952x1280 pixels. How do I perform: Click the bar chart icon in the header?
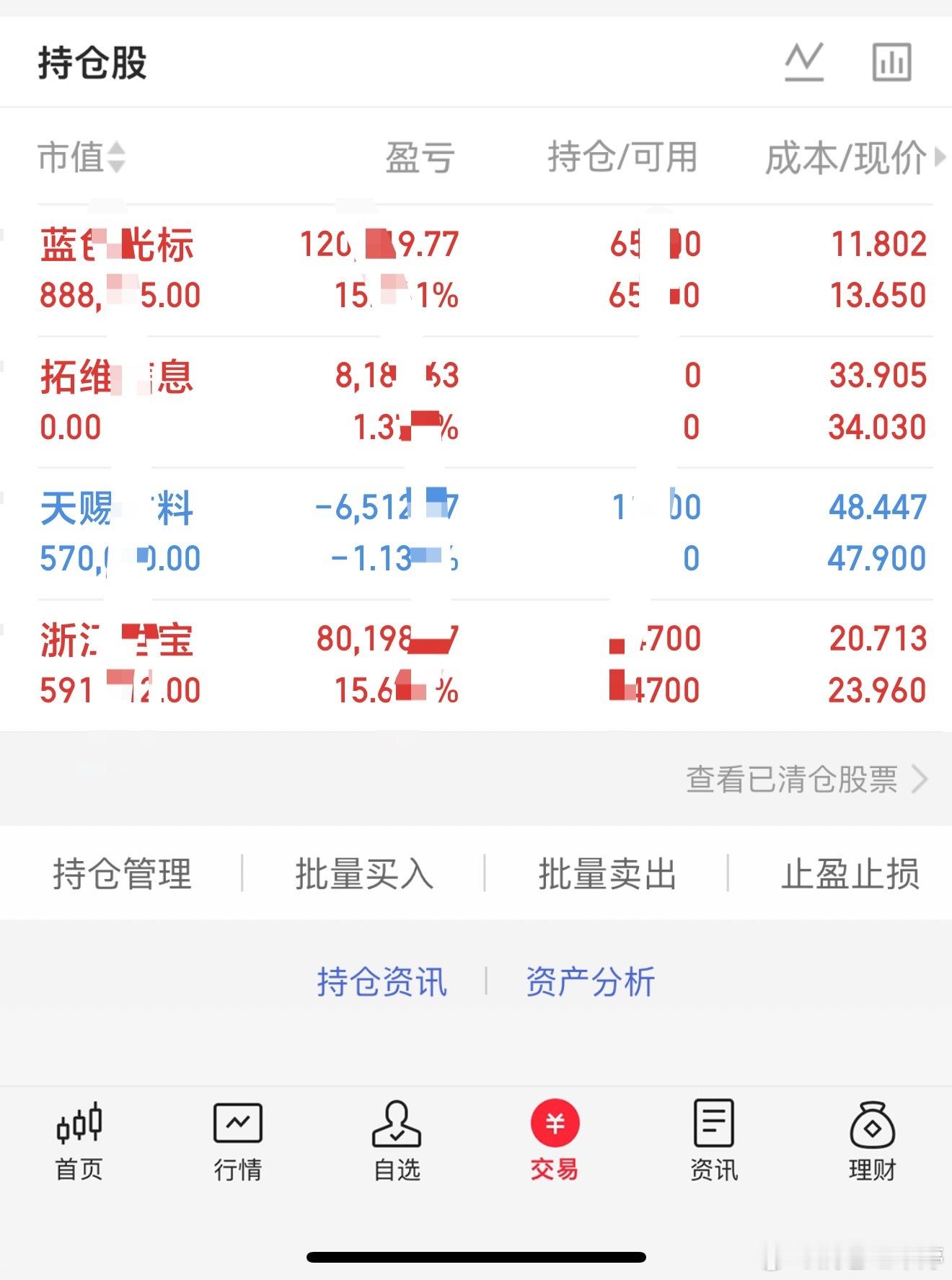pyautogui.click(x=892, y=61)
